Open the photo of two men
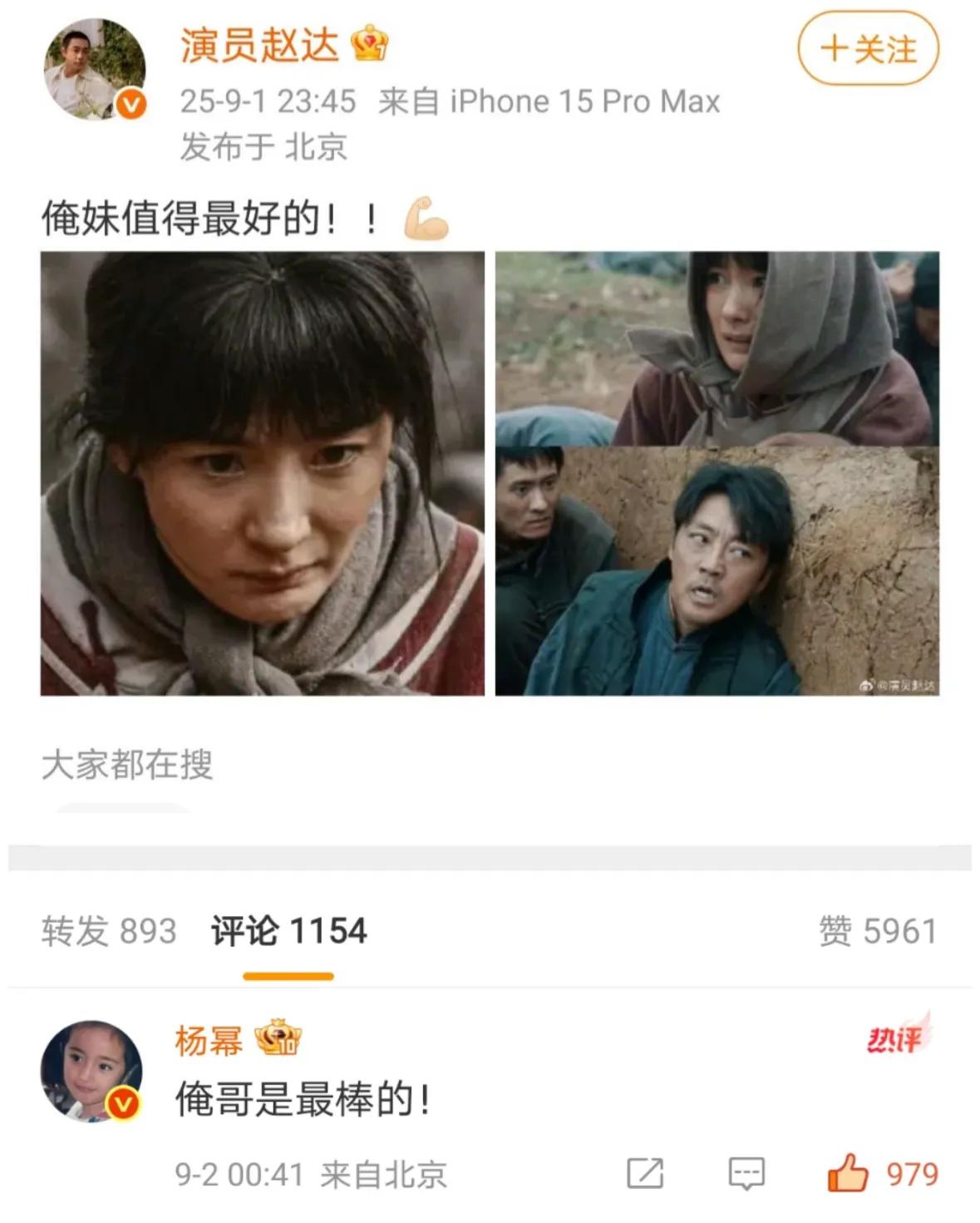This screenshot has height=1223, width=980. pos(717,572)
